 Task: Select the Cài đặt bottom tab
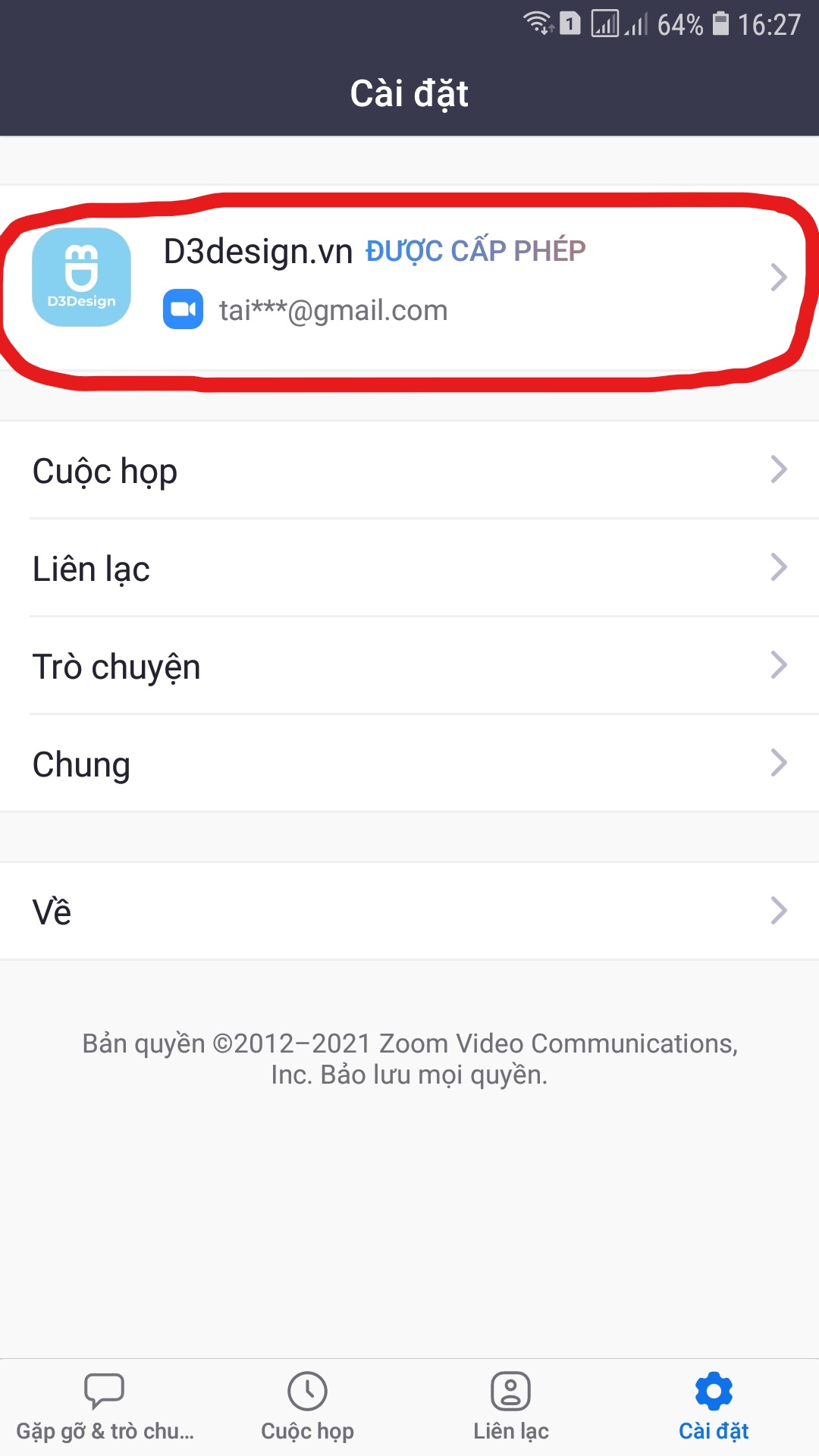click(x=714, y=1407)
